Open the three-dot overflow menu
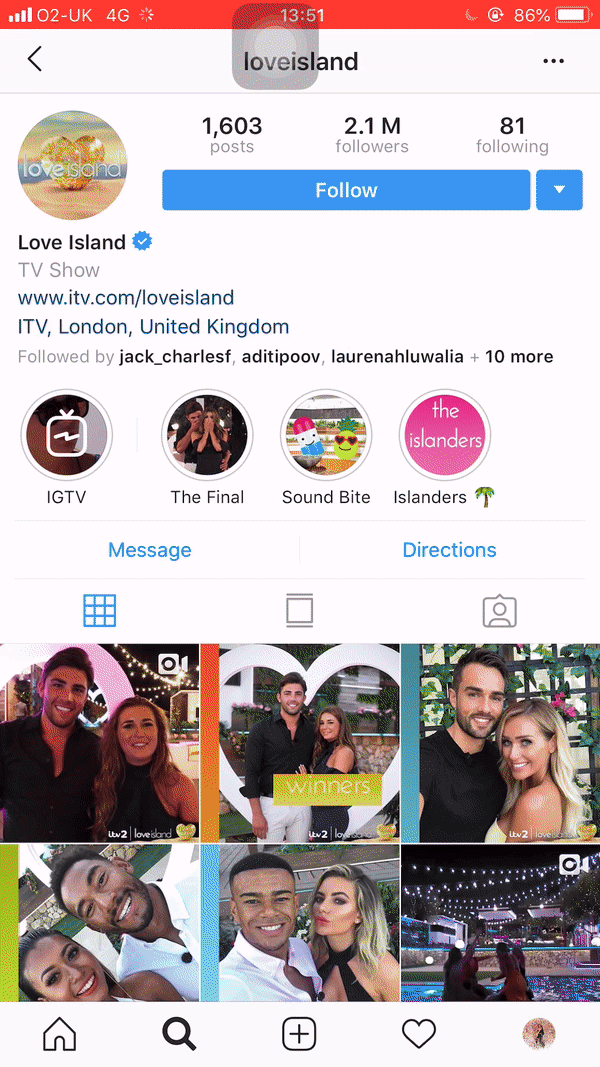This screenshot has width=600, height=1067. coord(553,61)
